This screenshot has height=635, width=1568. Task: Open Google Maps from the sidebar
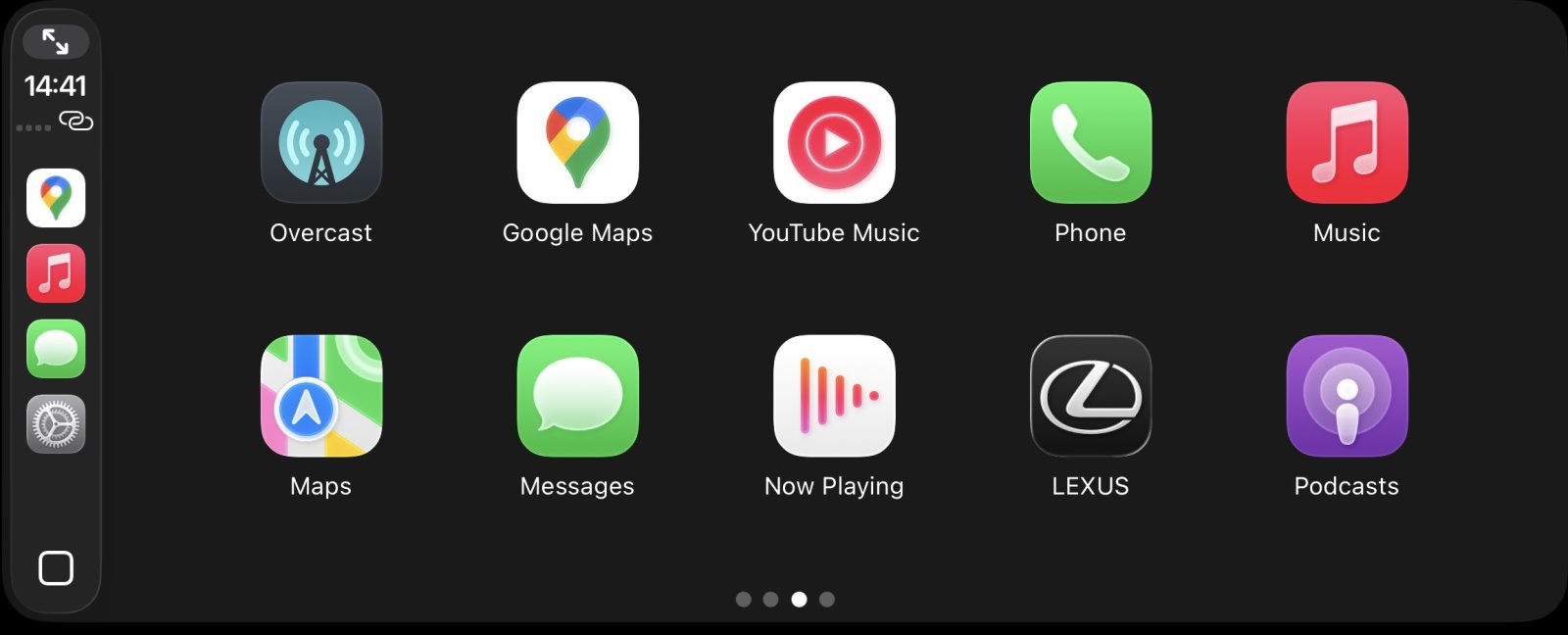[x=56, y=198]
